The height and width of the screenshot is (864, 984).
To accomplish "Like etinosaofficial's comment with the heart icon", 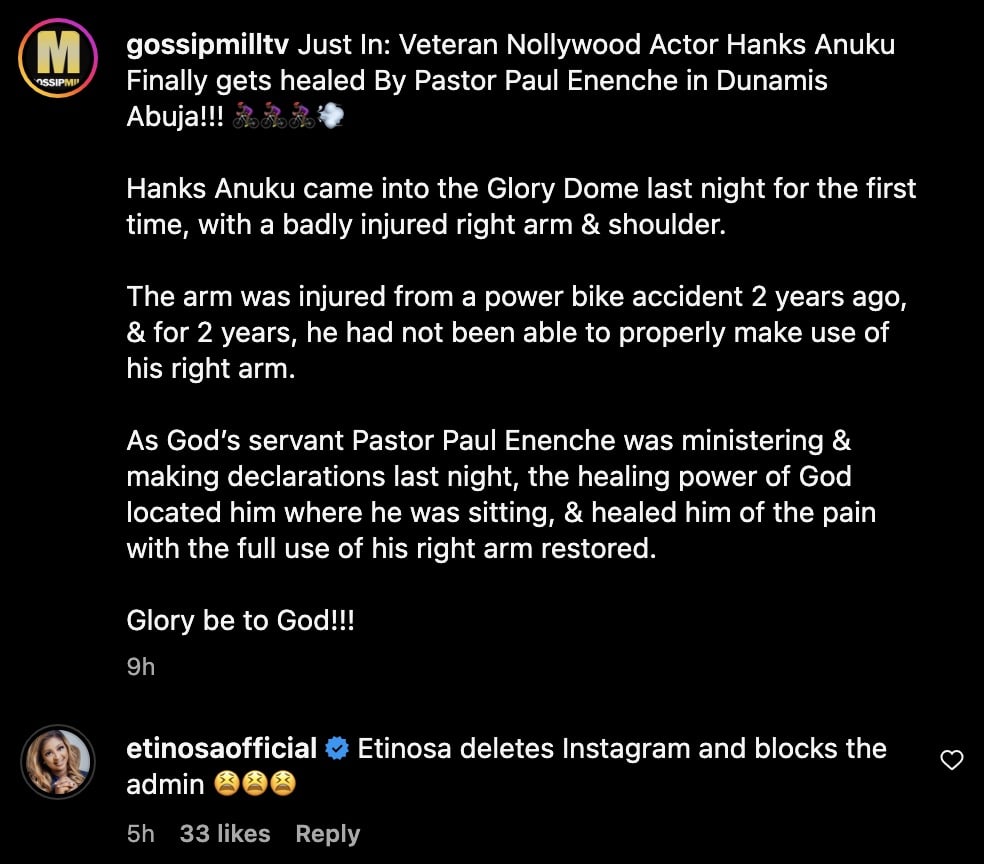I will pyautogui.click(x=952, y=761).
